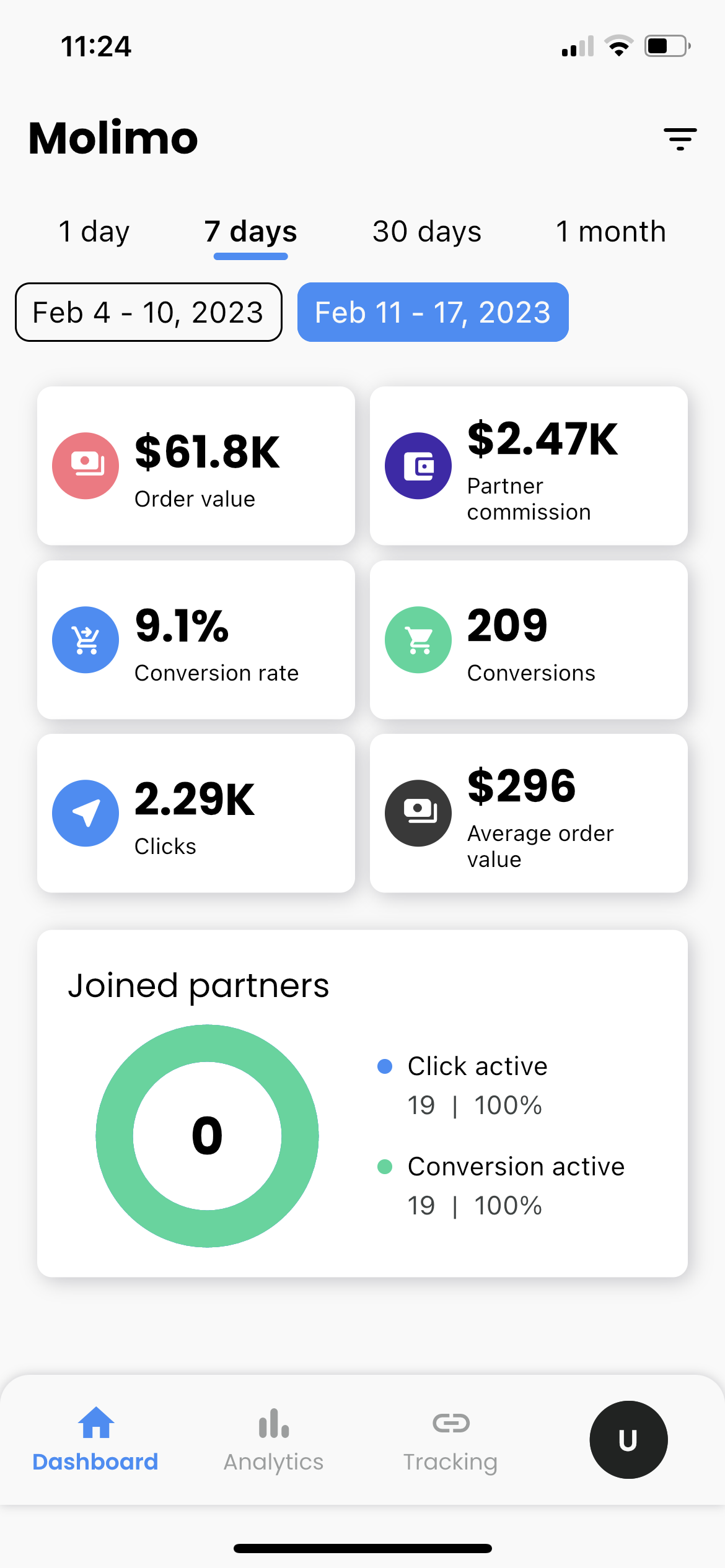The width and height of the screenshot is (725, 1568).
Task: Open the Tracking tab
Action: (450, 1440)
